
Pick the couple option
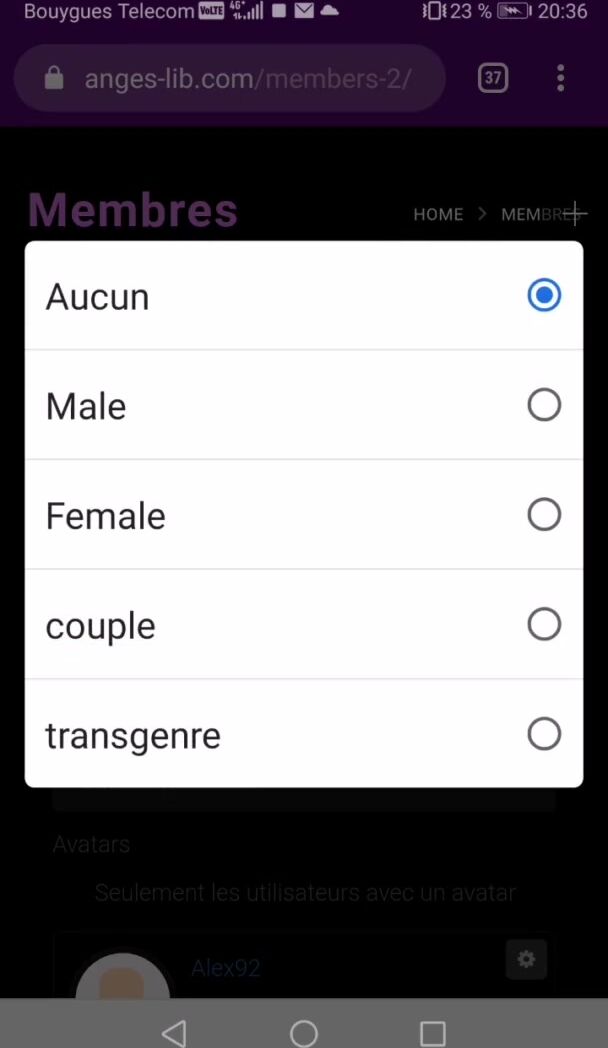coord(303,625)
